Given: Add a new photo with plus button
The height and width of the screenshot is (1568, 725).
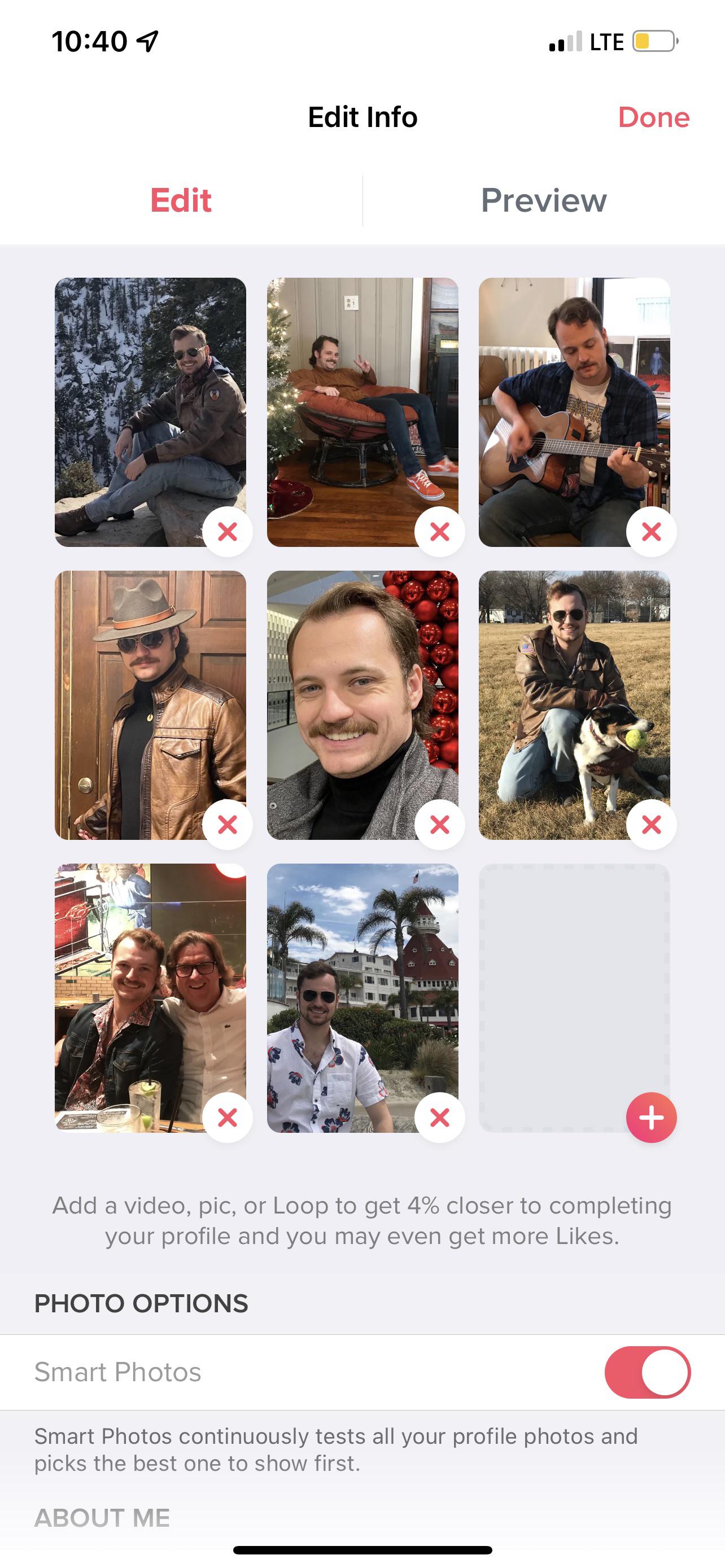Looking at the screenshot, I should tap(650, 1117).
